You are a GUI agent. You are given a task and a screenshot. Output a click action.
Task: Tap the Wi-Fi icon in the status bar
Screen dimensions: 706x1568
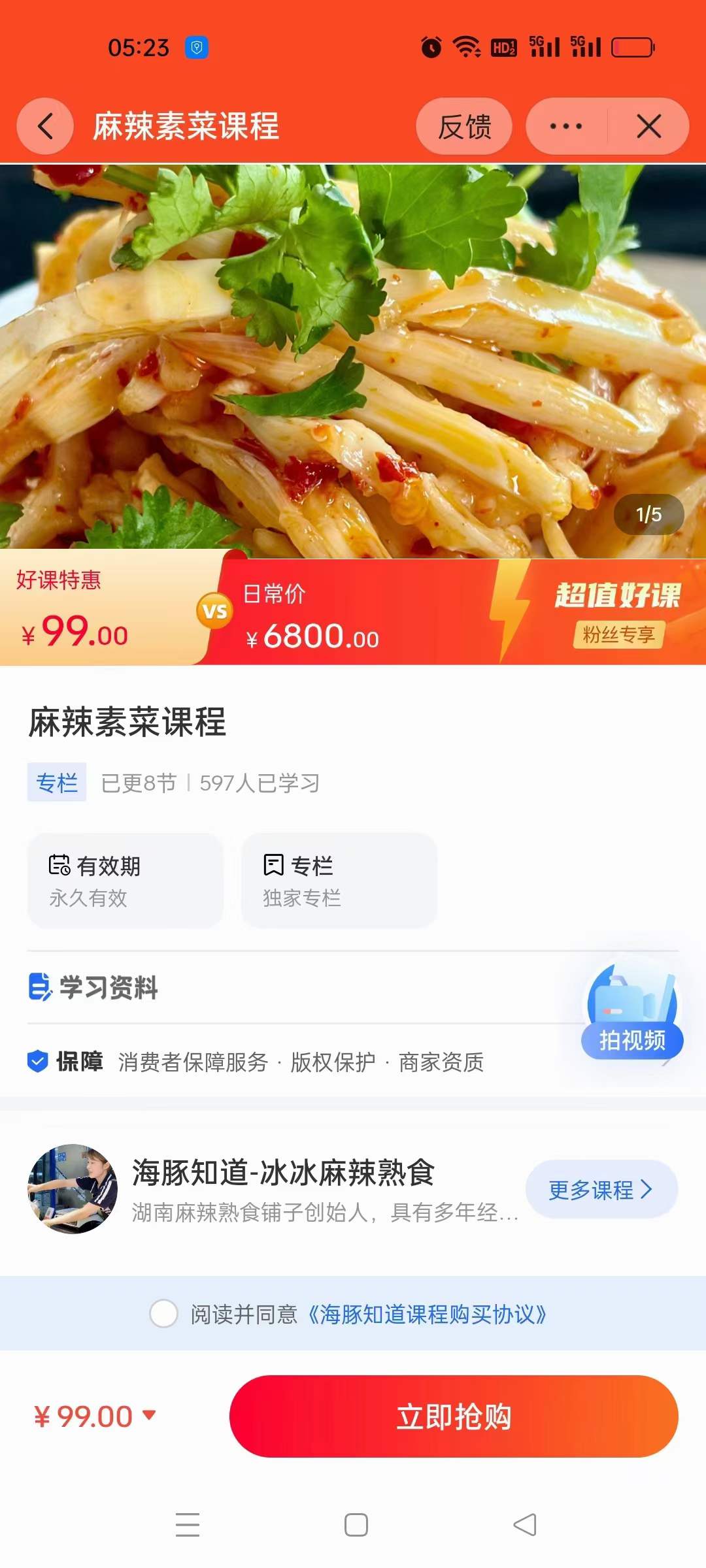[466, 46]
